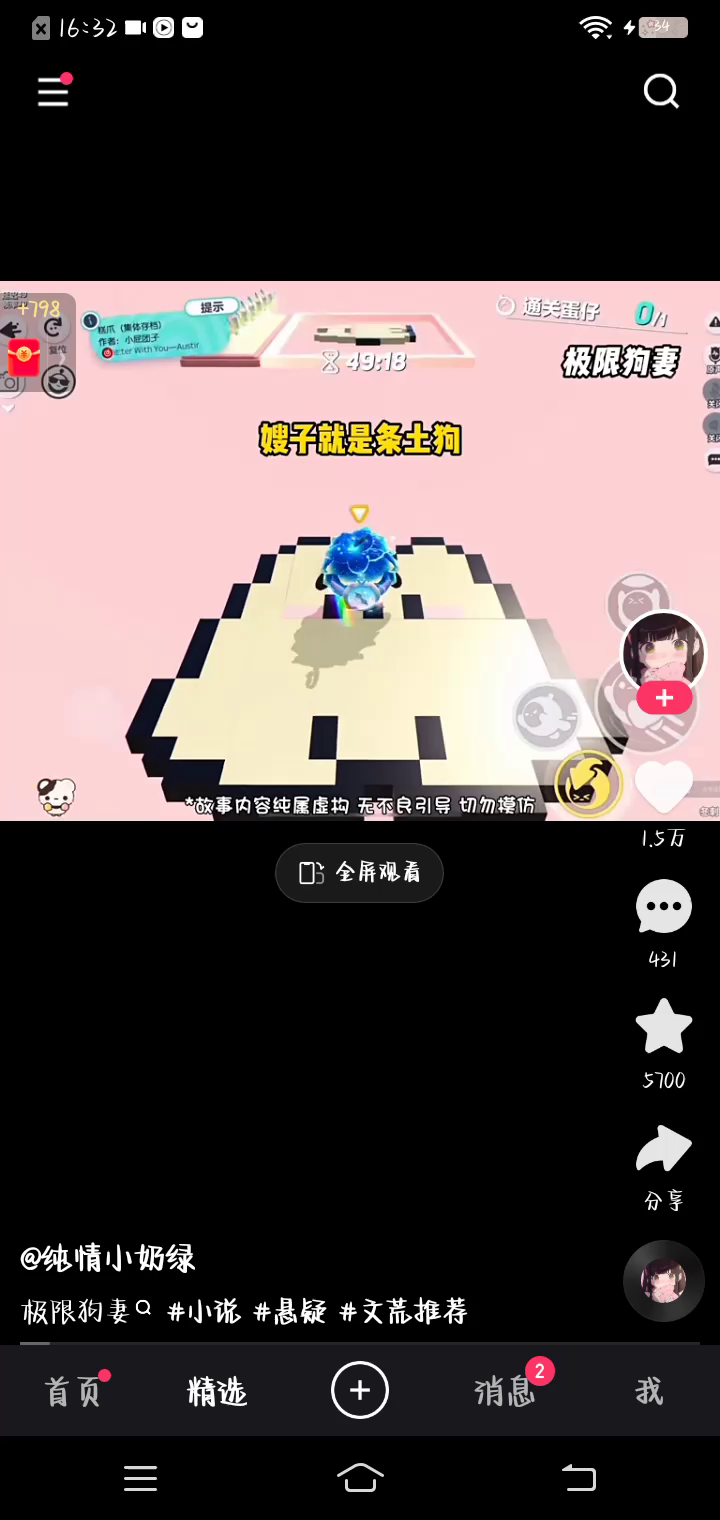Go back using system back button
The image size is (720, 1520).
578,1477
